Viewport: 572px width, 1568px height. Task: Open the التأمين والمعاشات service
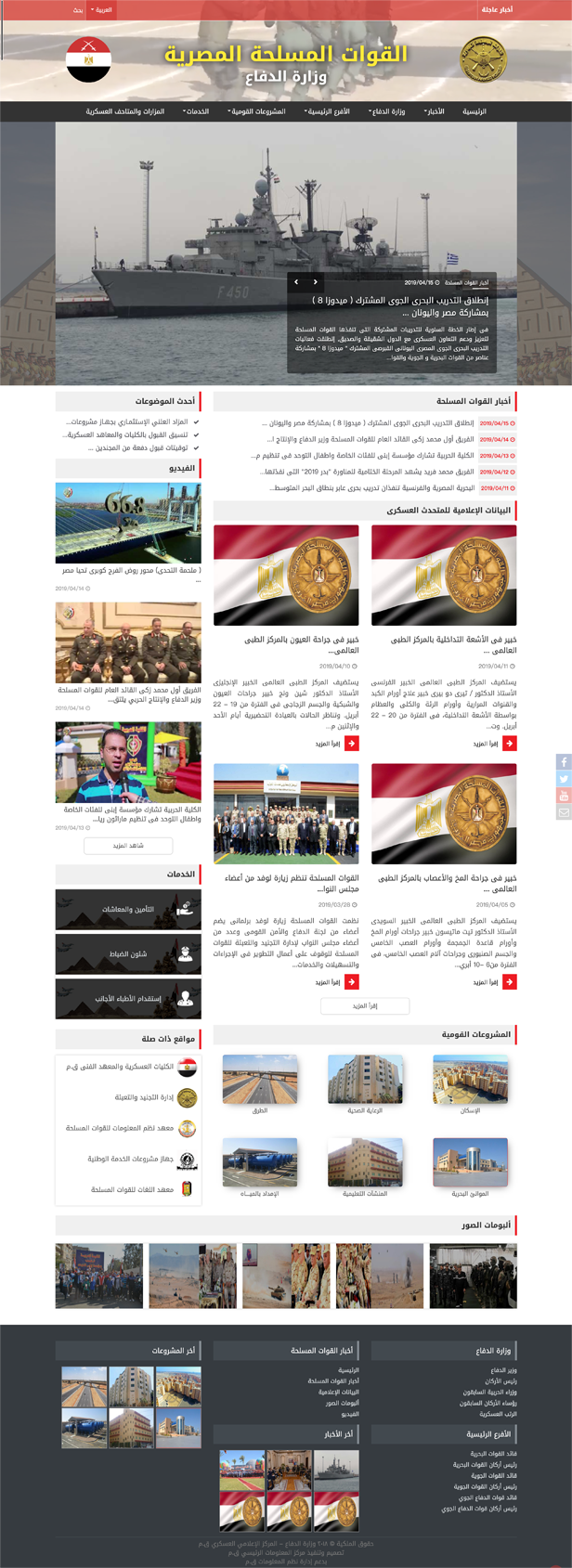[128, 909]
